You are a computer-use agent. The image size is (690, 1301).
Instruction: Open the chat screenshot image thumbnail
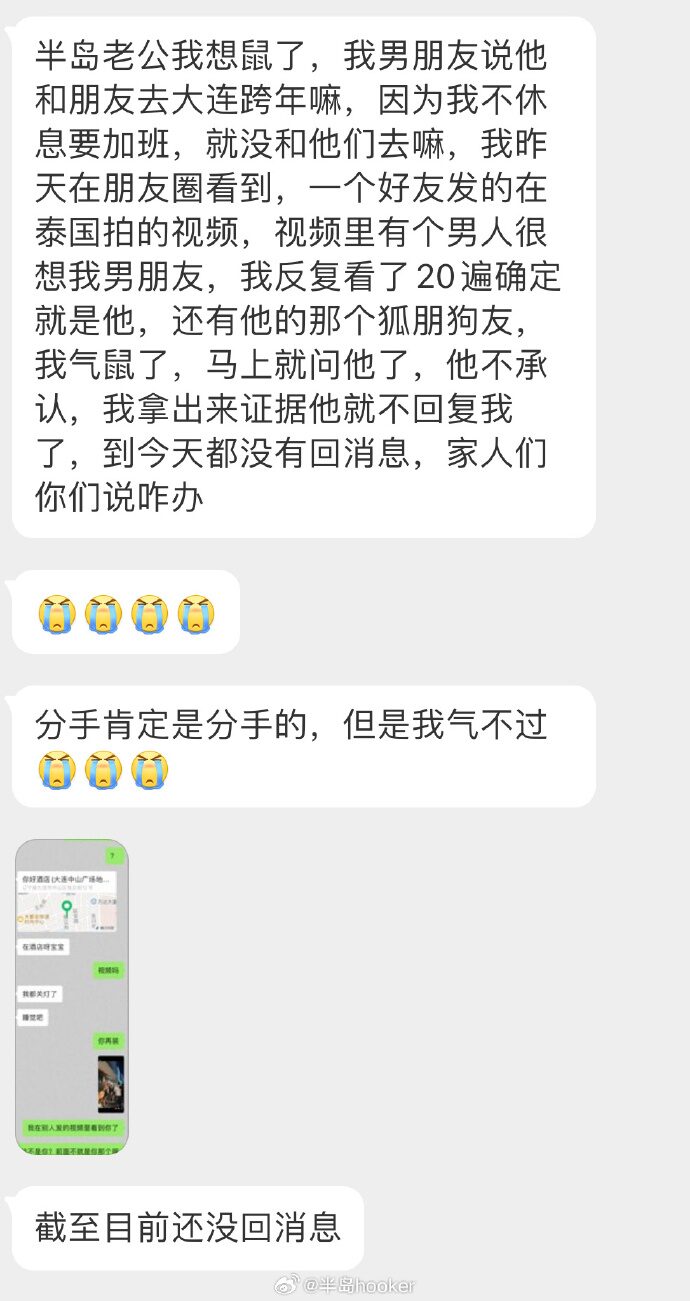(72, 997)
